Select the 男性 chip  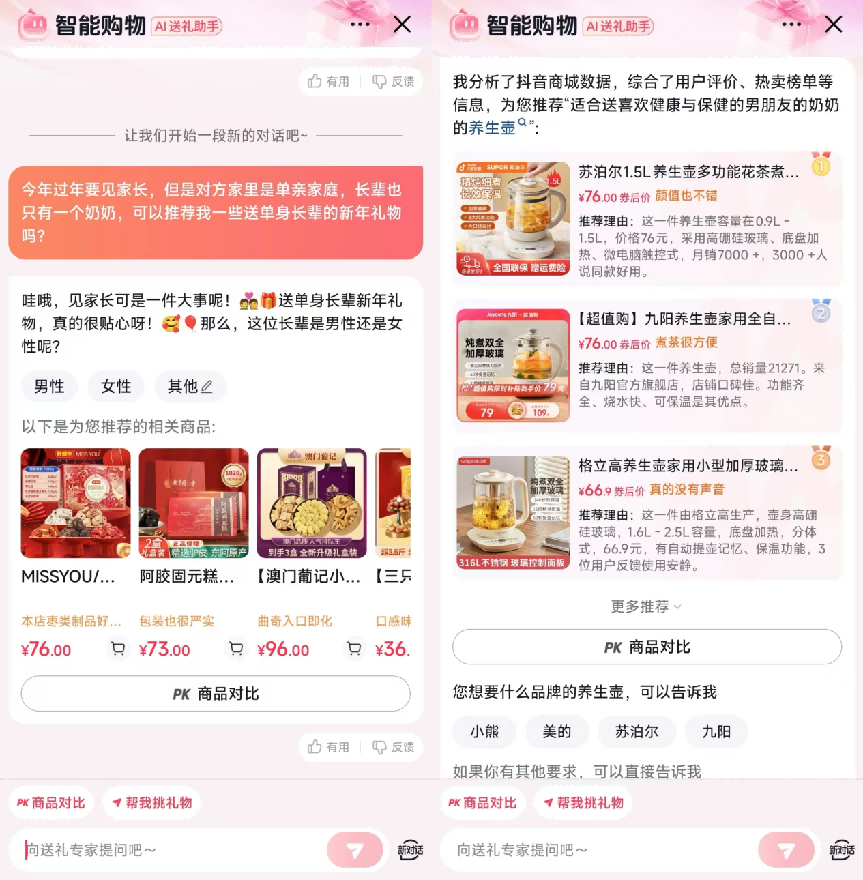(x=49, y=386)
